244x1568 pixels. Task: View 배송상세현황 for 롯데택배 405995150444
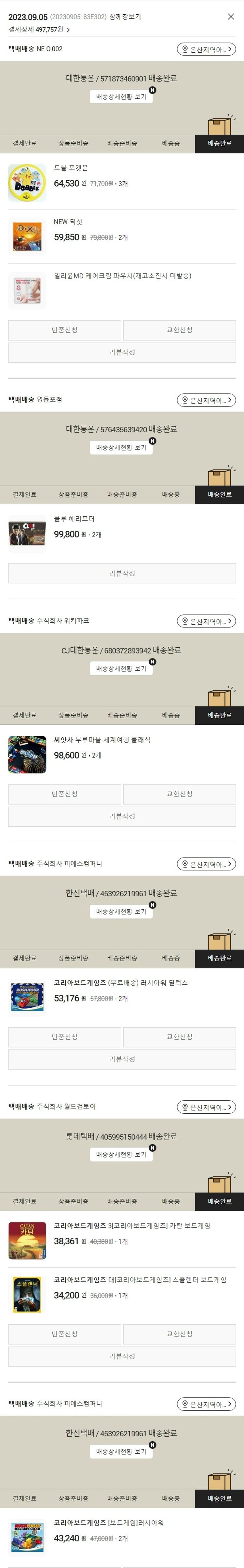(121, 1155)
